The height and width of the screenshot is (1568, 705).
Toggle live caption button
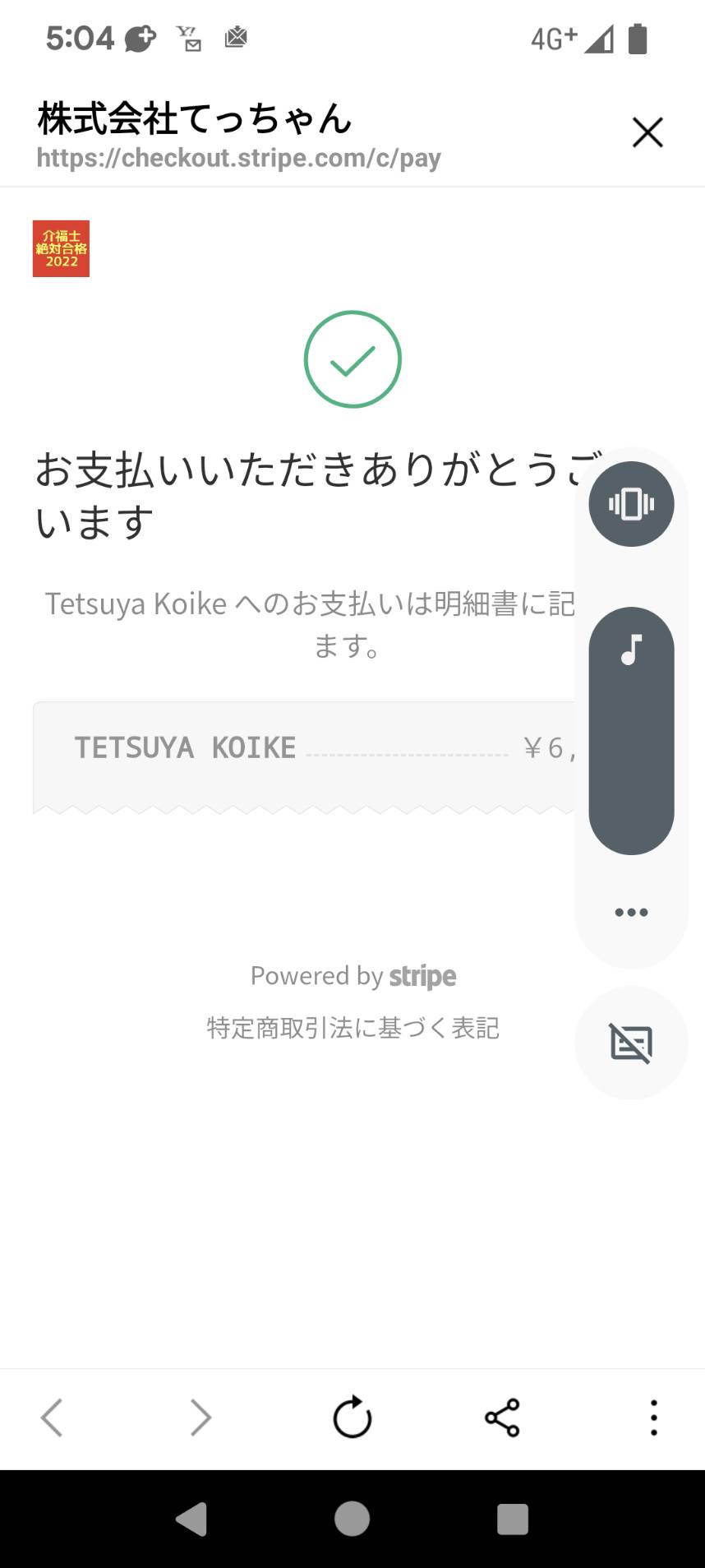coord(631,1043)
